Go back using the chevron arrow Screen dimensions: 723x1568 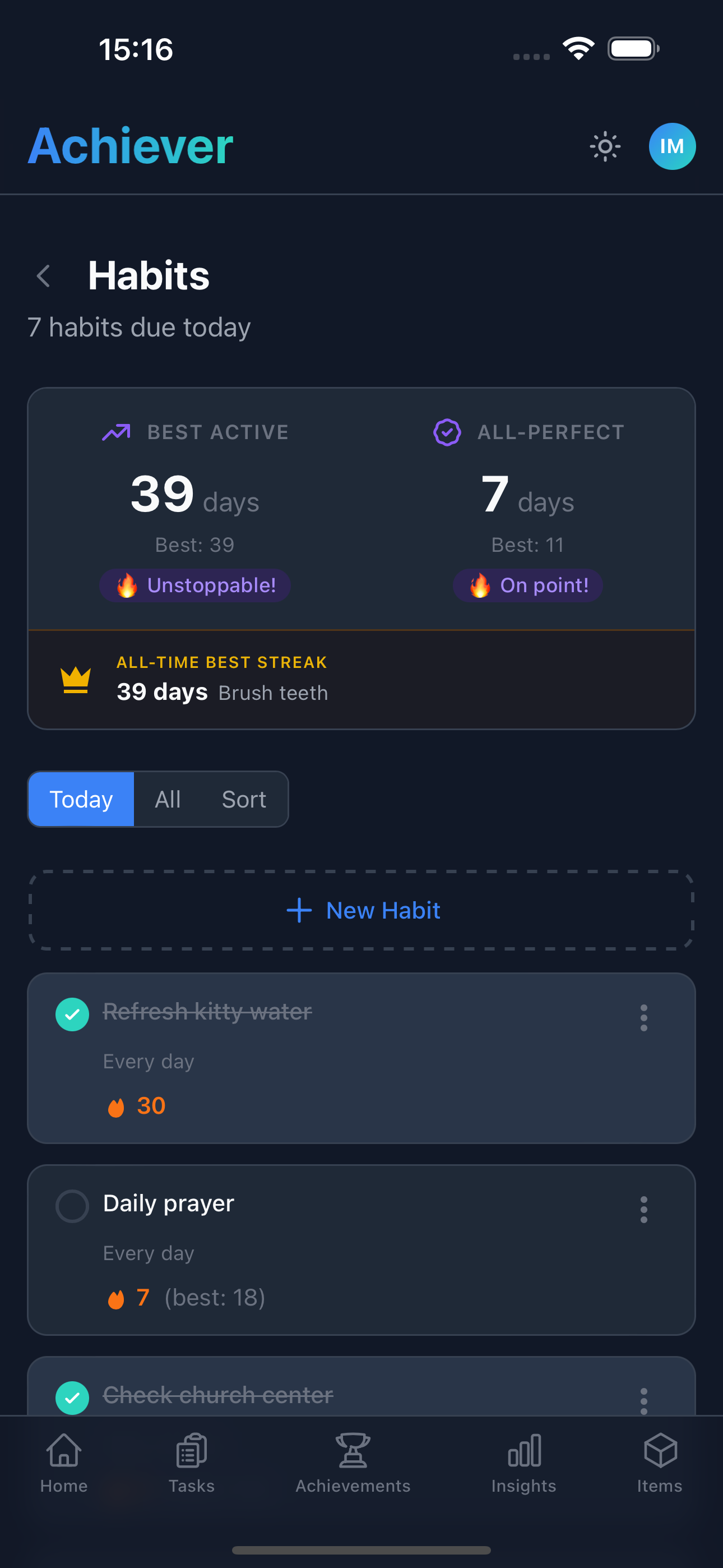43,276
